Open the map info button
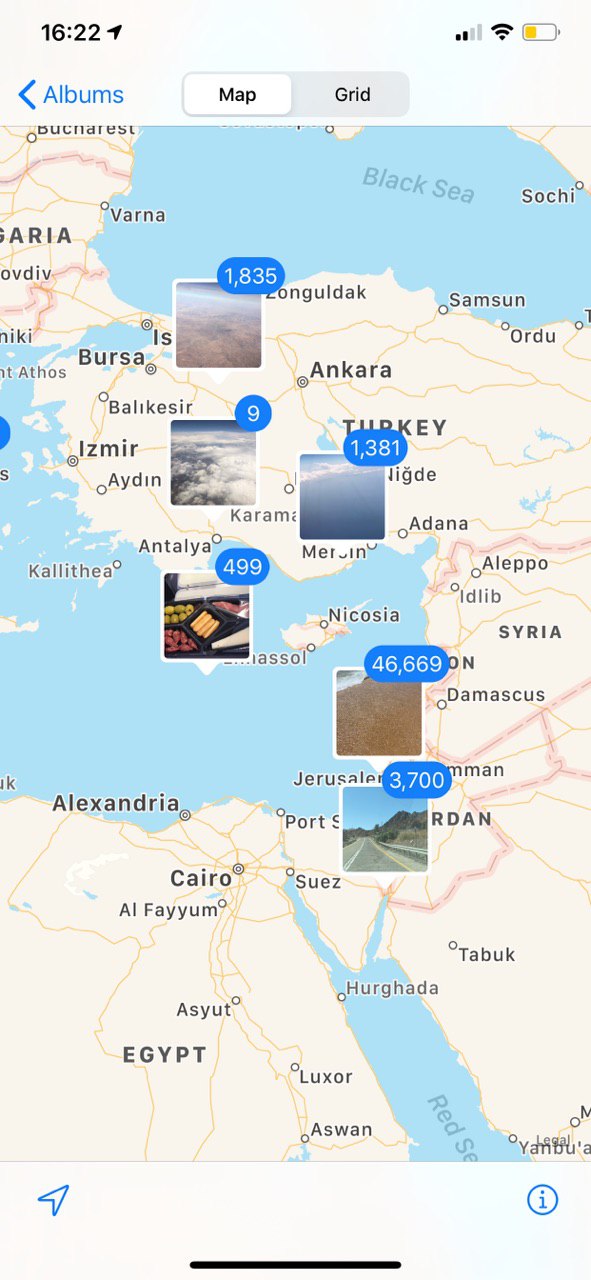Viewport: 591px width, 1280px height. click(542, 1200)
